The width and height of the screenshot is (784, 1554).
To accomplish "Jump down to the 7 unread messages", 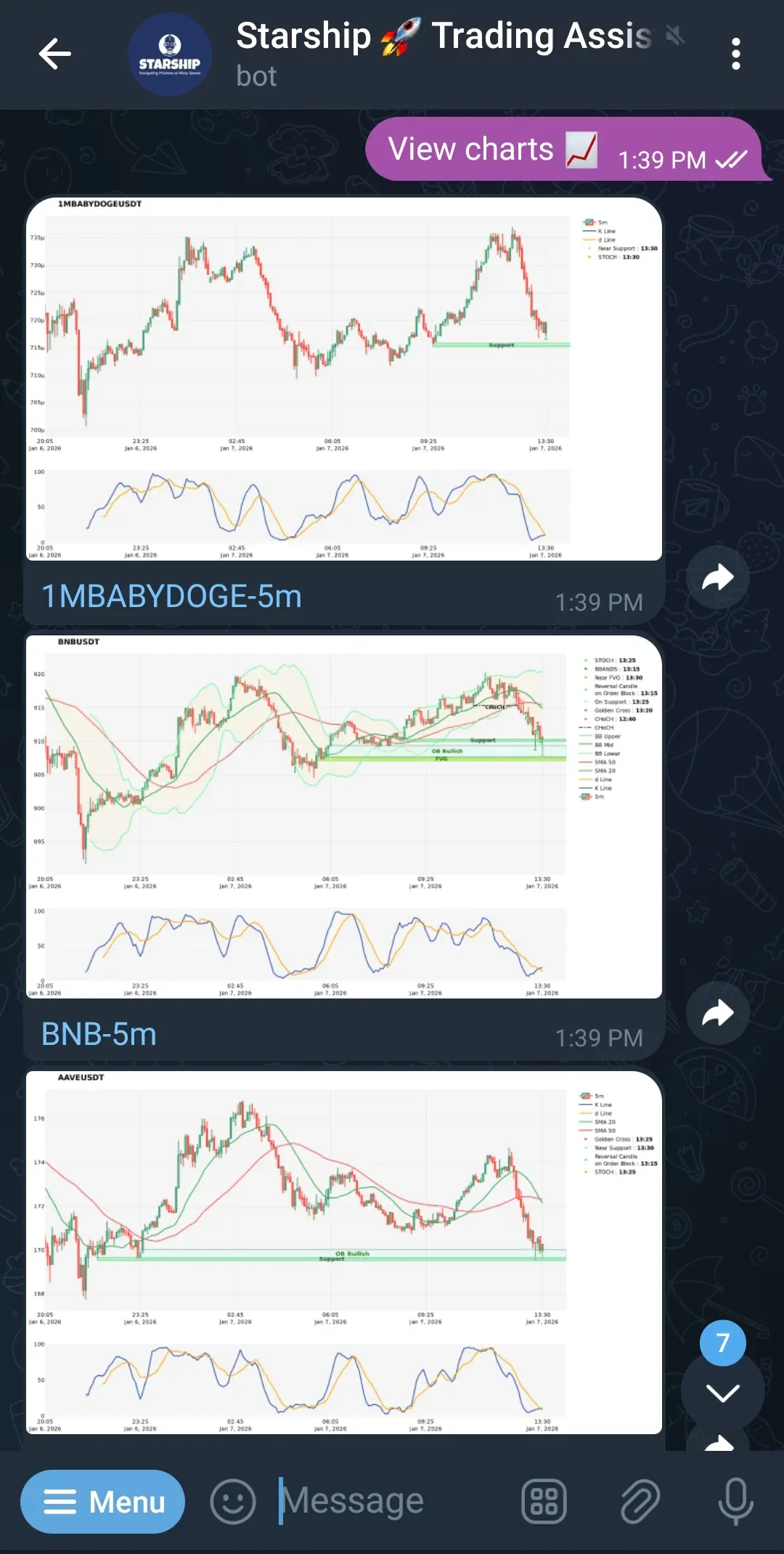I will click(722, 1391).
